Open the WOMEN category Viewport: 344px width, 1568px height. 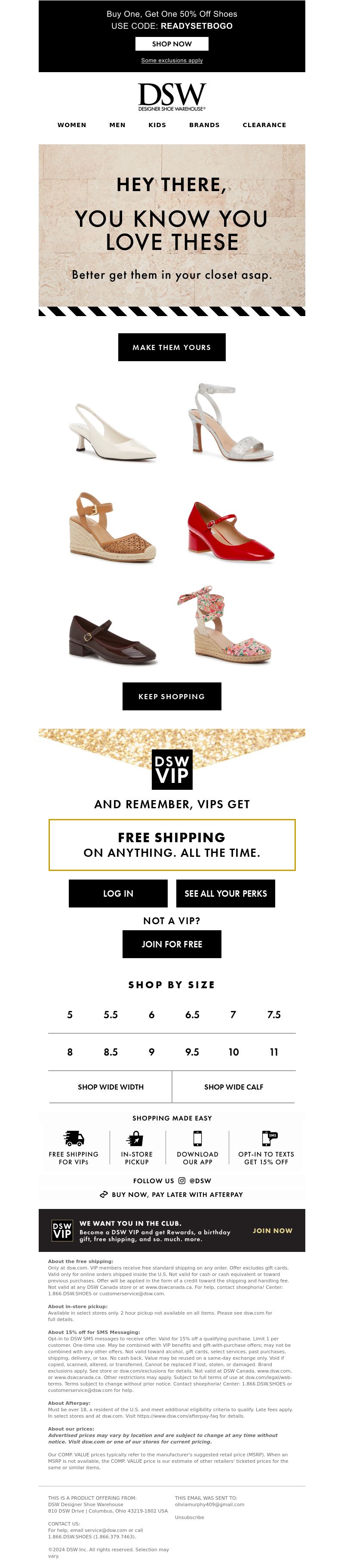click(x=72, y=125)
